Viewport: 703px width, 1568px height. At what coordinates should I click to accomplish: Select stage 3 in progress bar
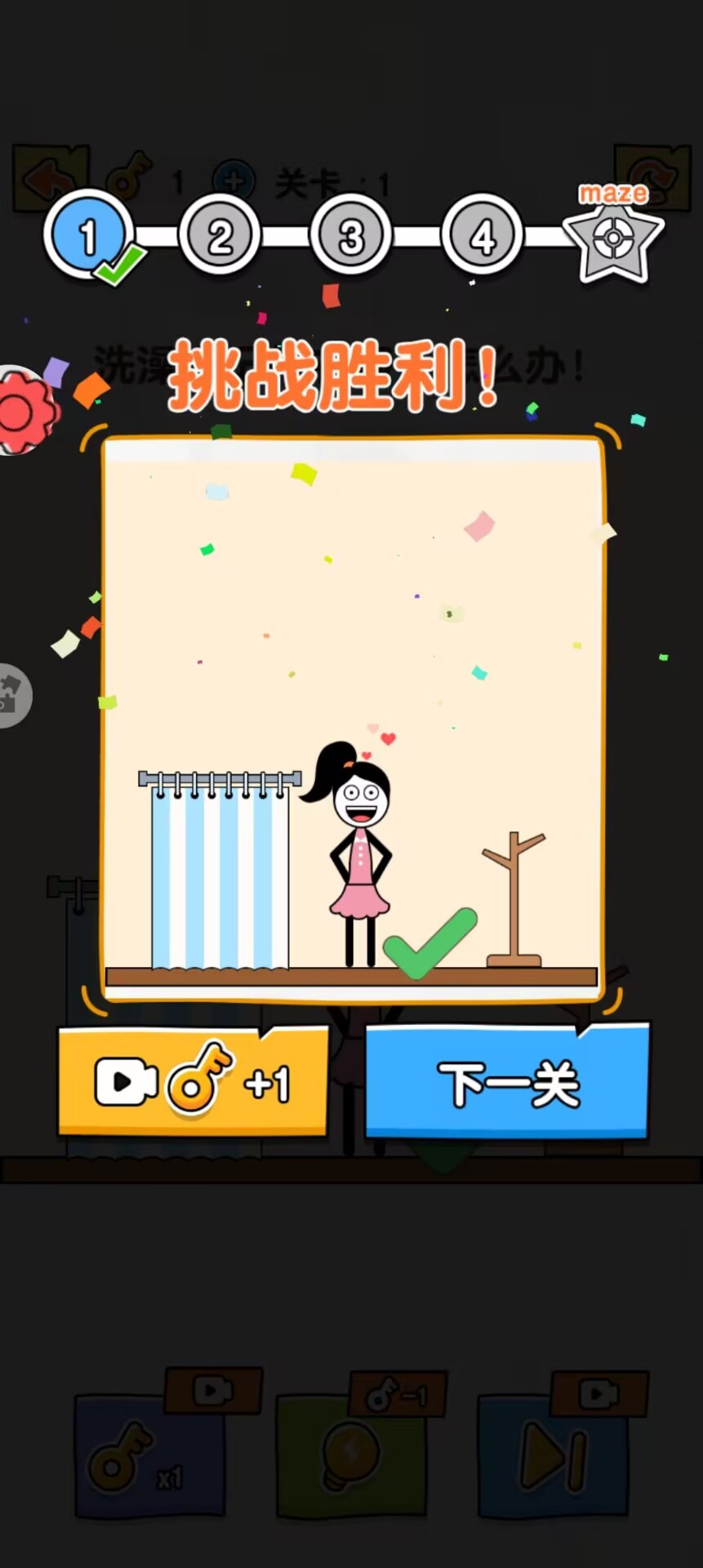point(351,237)
